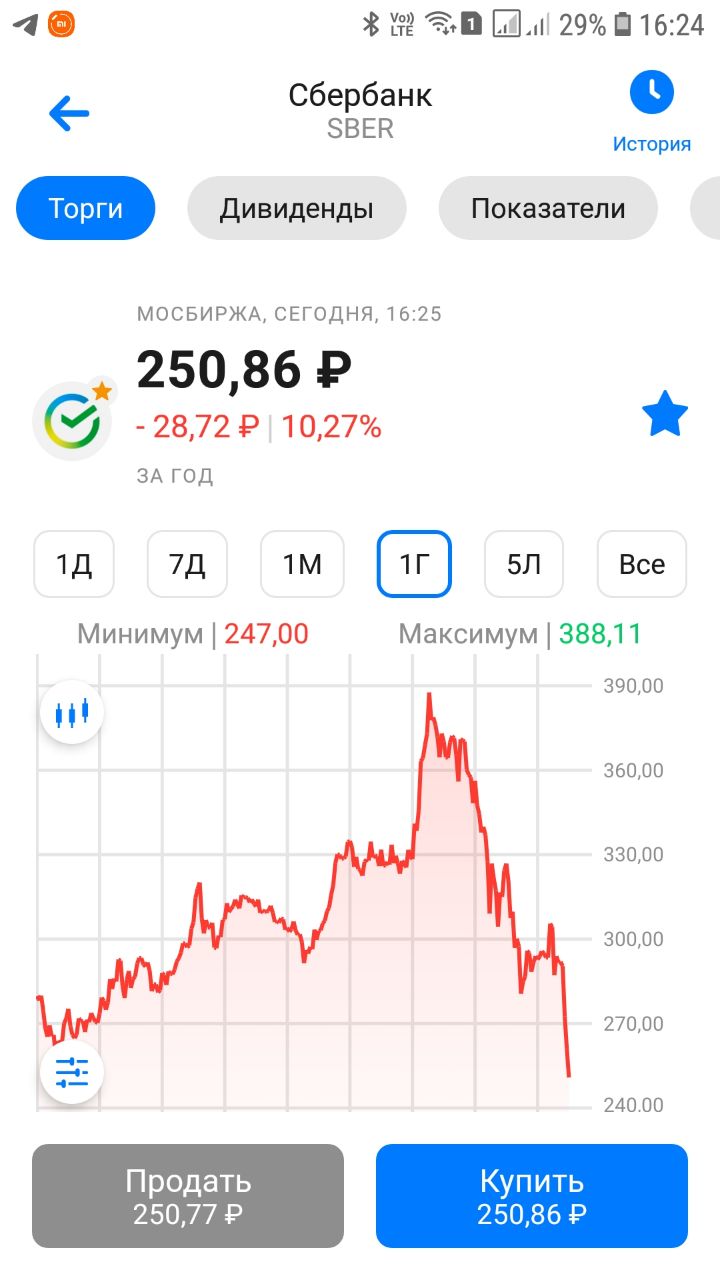Image resolution: width=720 pixels, height=1280 pixels.
Task: Switch chart to candlestick view
Action: click(72, 713)
